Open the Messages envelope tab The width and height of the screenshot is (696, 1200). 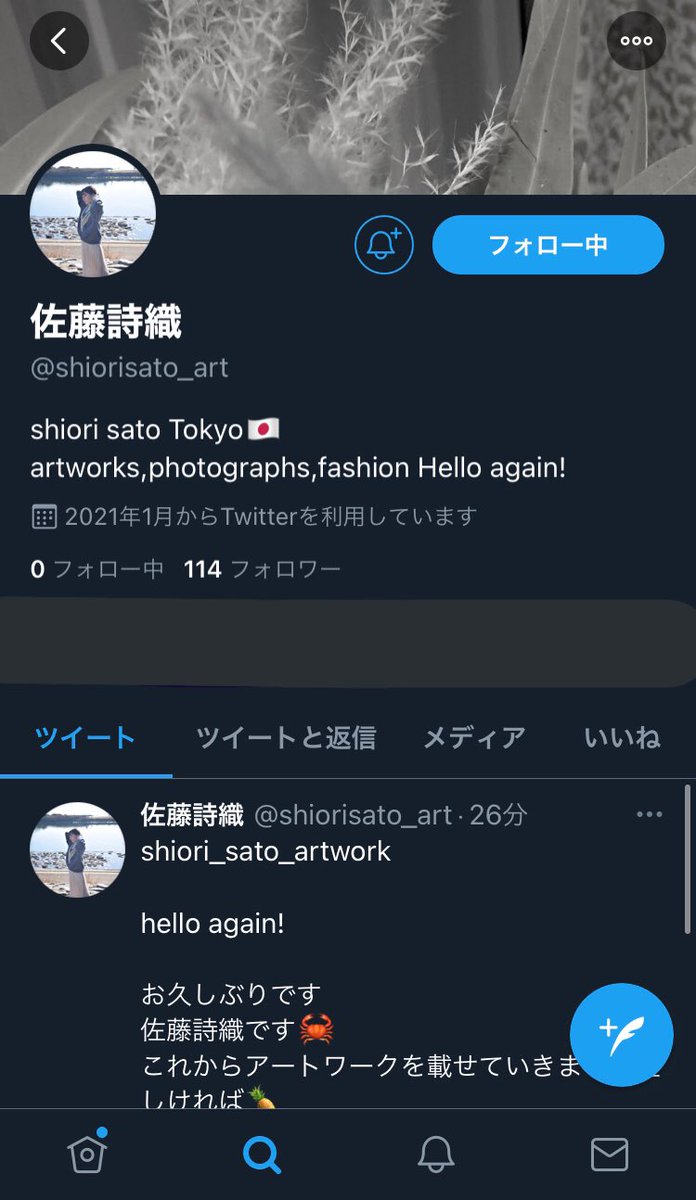coord(609,1155)
